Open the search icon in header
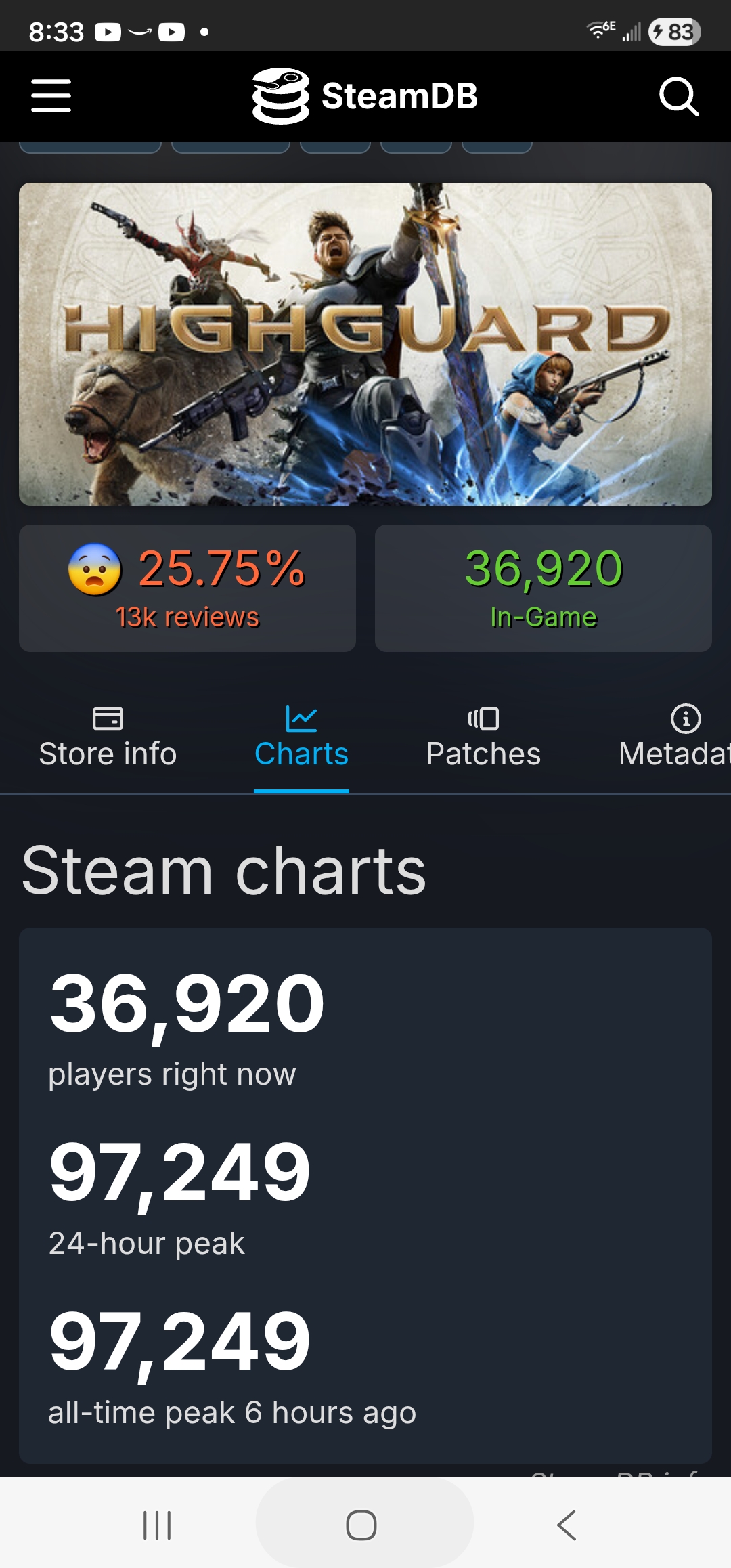731x1568 pixels. pyautogui.click(x=679, y=97)
